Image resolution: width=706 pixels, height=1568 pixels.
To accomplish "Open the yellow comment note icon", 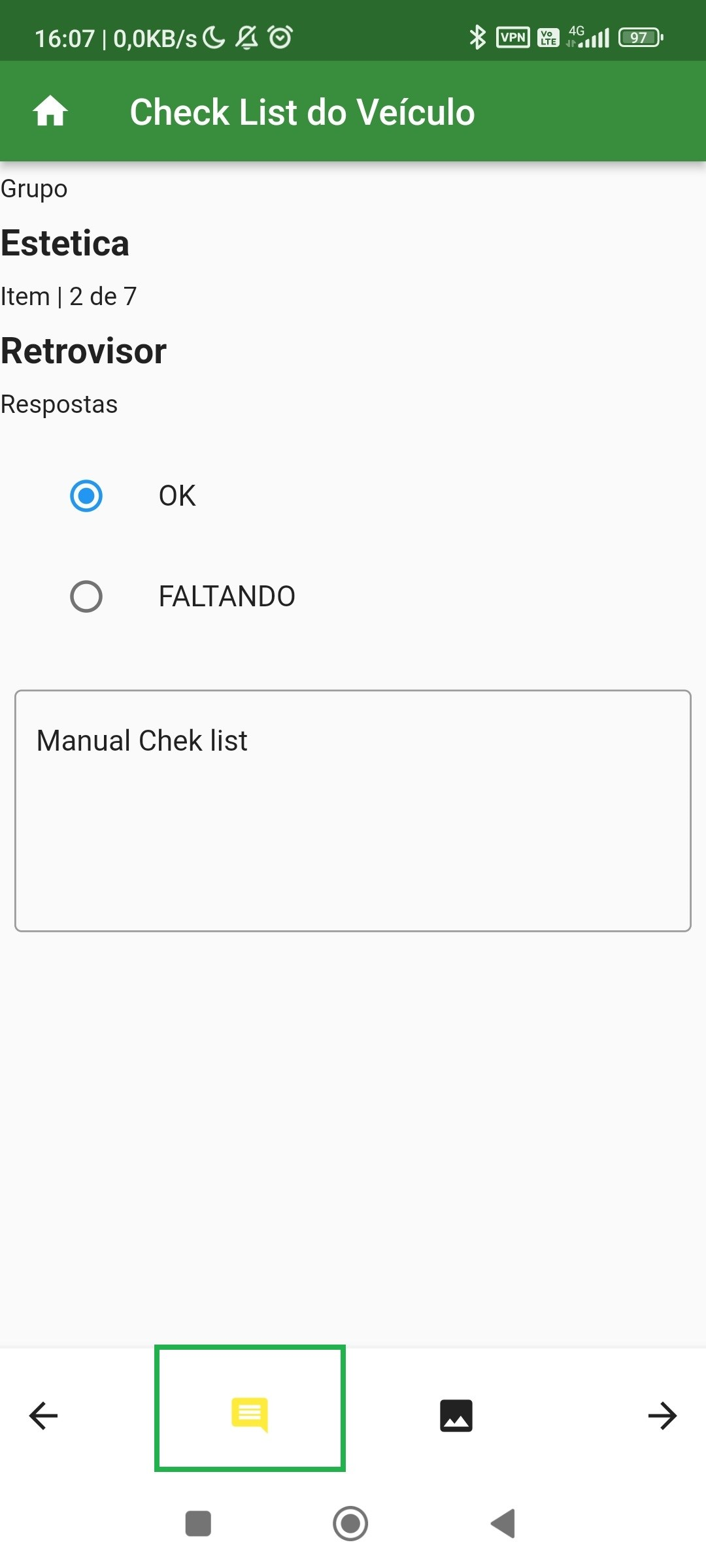I will pyautogui.click(x=250, y=1414).
